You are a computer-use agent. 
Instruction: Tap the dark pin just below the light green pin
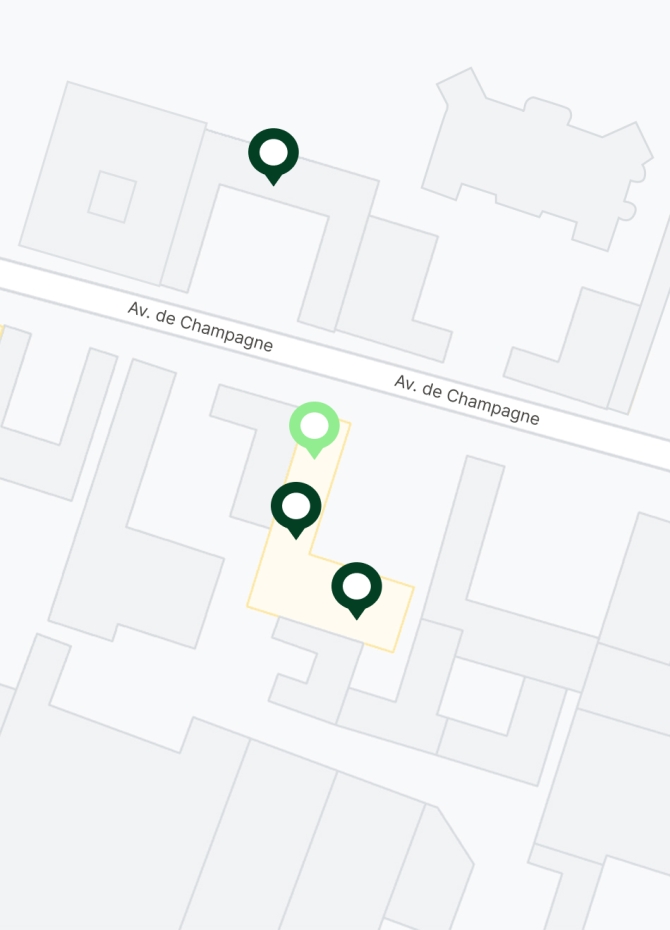click(296, 507)
